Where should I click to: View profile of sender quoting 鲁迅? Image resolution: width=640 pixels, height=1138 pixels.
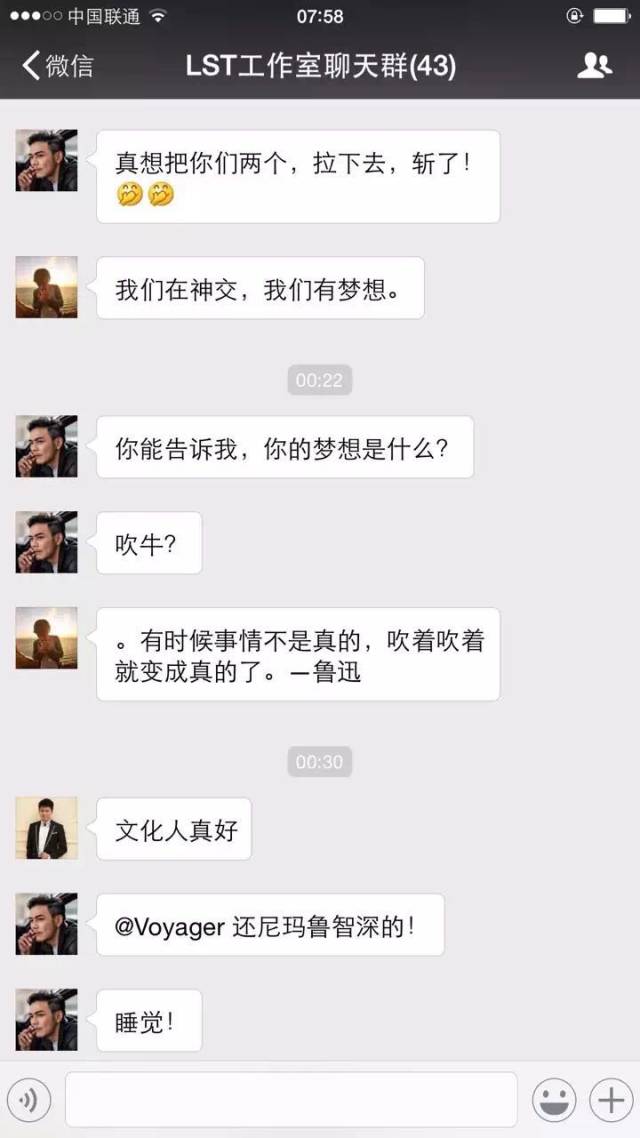coord(46,638)
